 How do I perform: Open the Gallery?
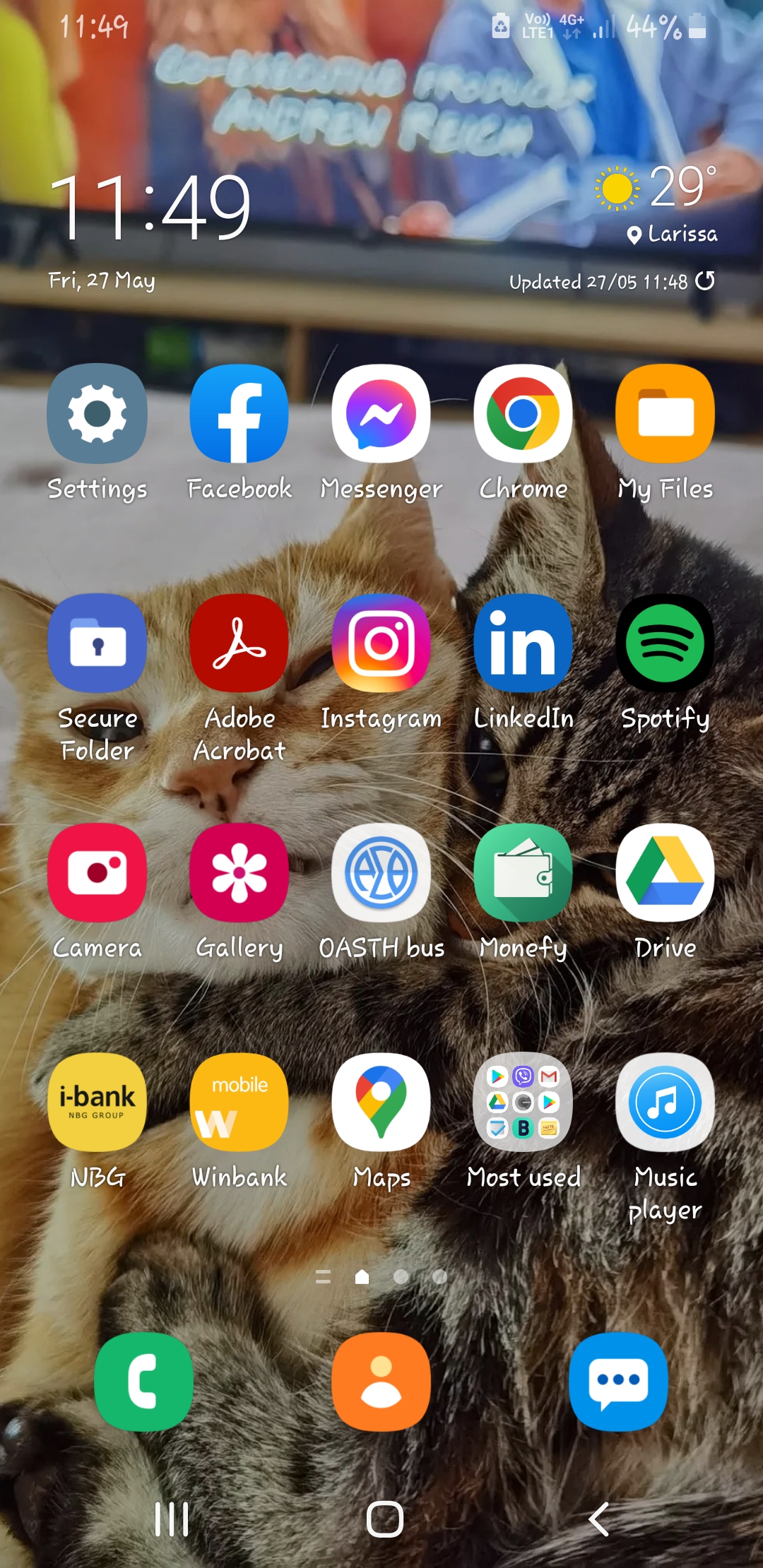coord(239,873)
